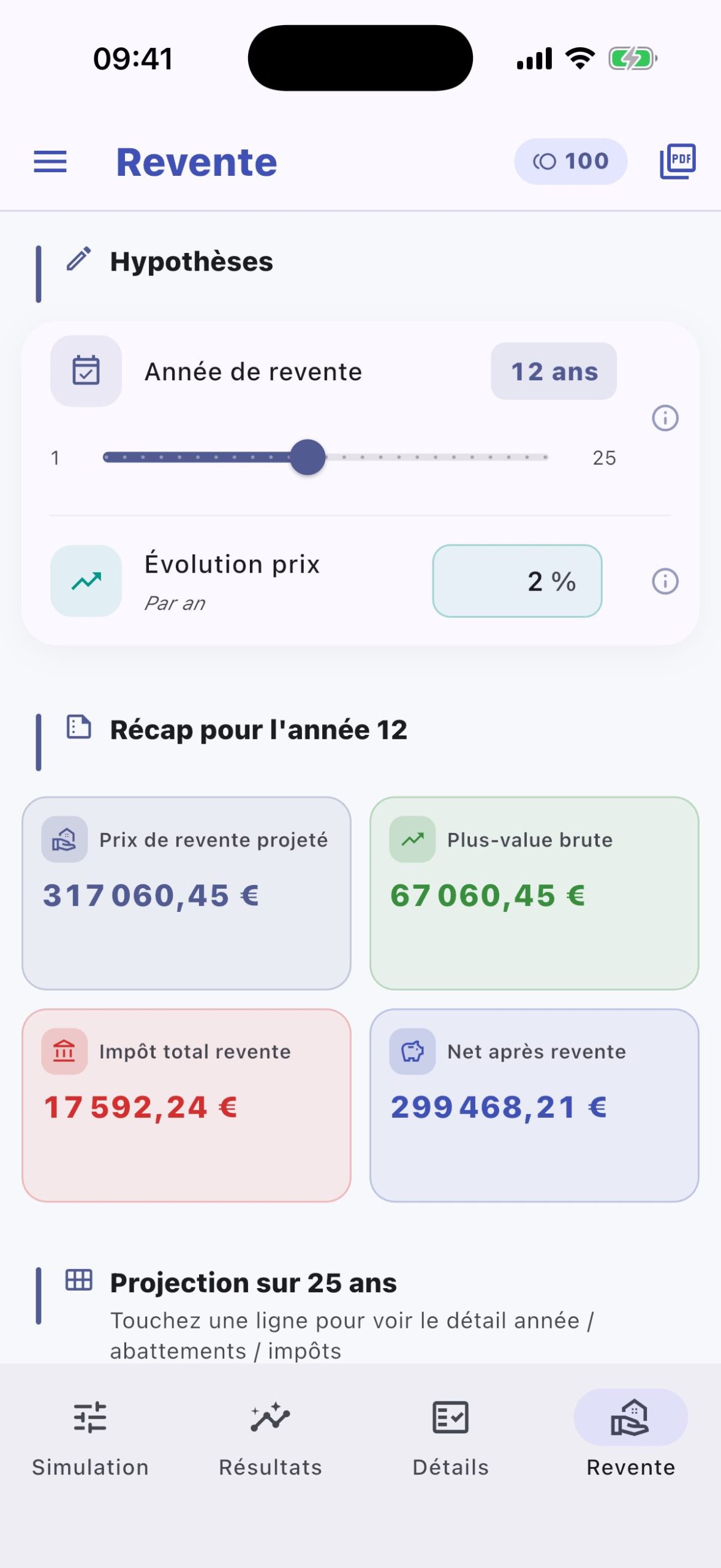Open the hamburger navigation menu
Image resolution: width=721 pixels, height=1568 pixels.
pos(50,162)
